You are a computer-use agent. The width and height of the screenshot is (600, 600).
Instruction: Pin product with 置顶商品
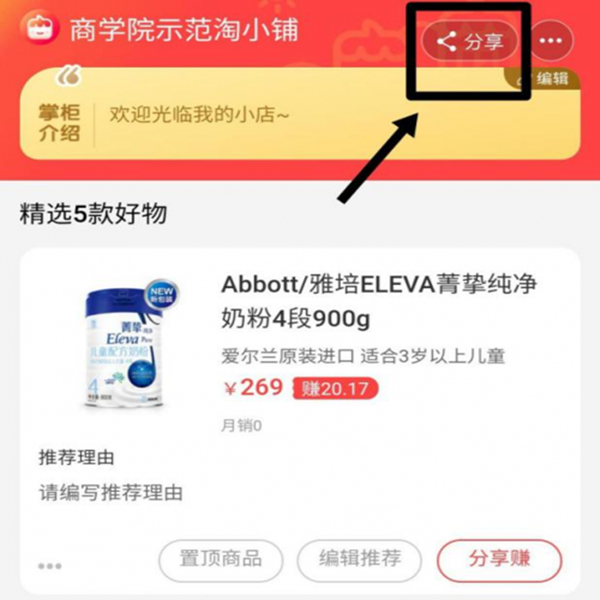pos(223,558)
